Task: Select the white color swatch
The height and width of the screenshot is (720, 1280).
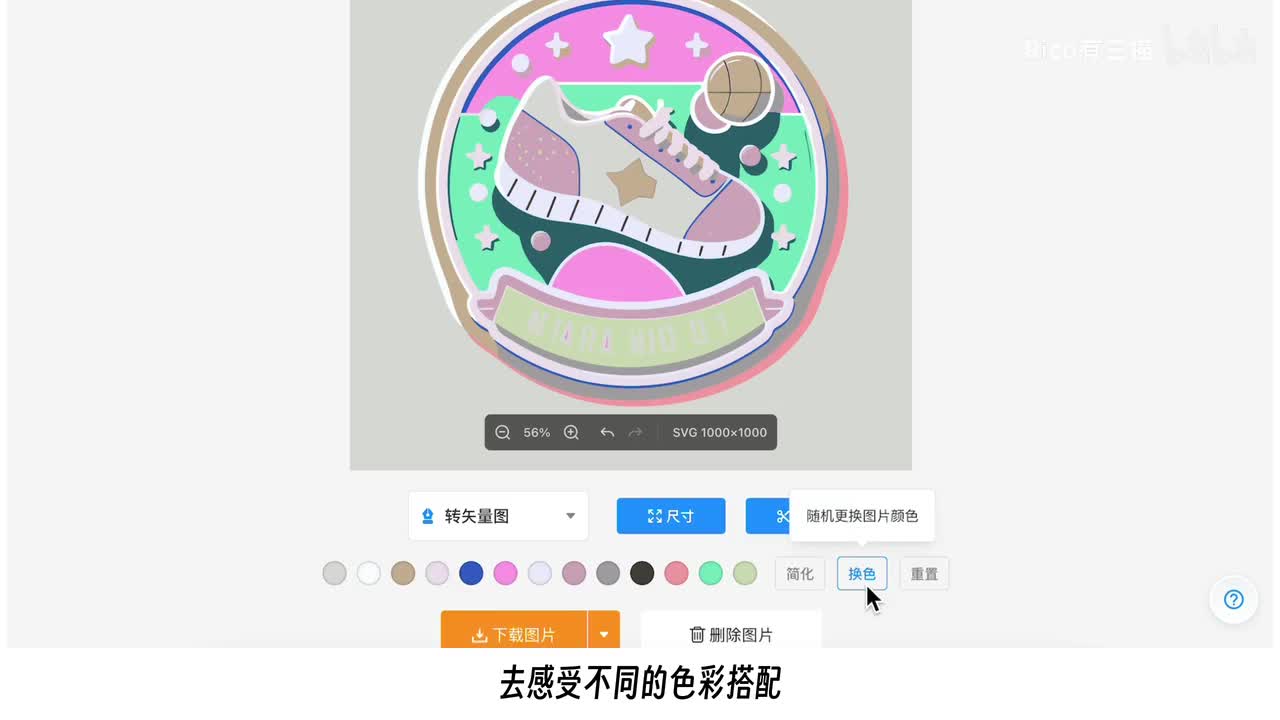Action: [x=369, y=573]
